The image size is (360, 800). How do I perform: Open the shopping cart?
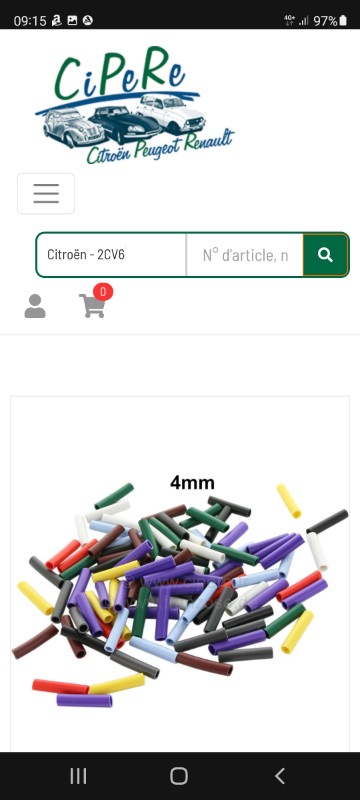[x=94, y=304]
